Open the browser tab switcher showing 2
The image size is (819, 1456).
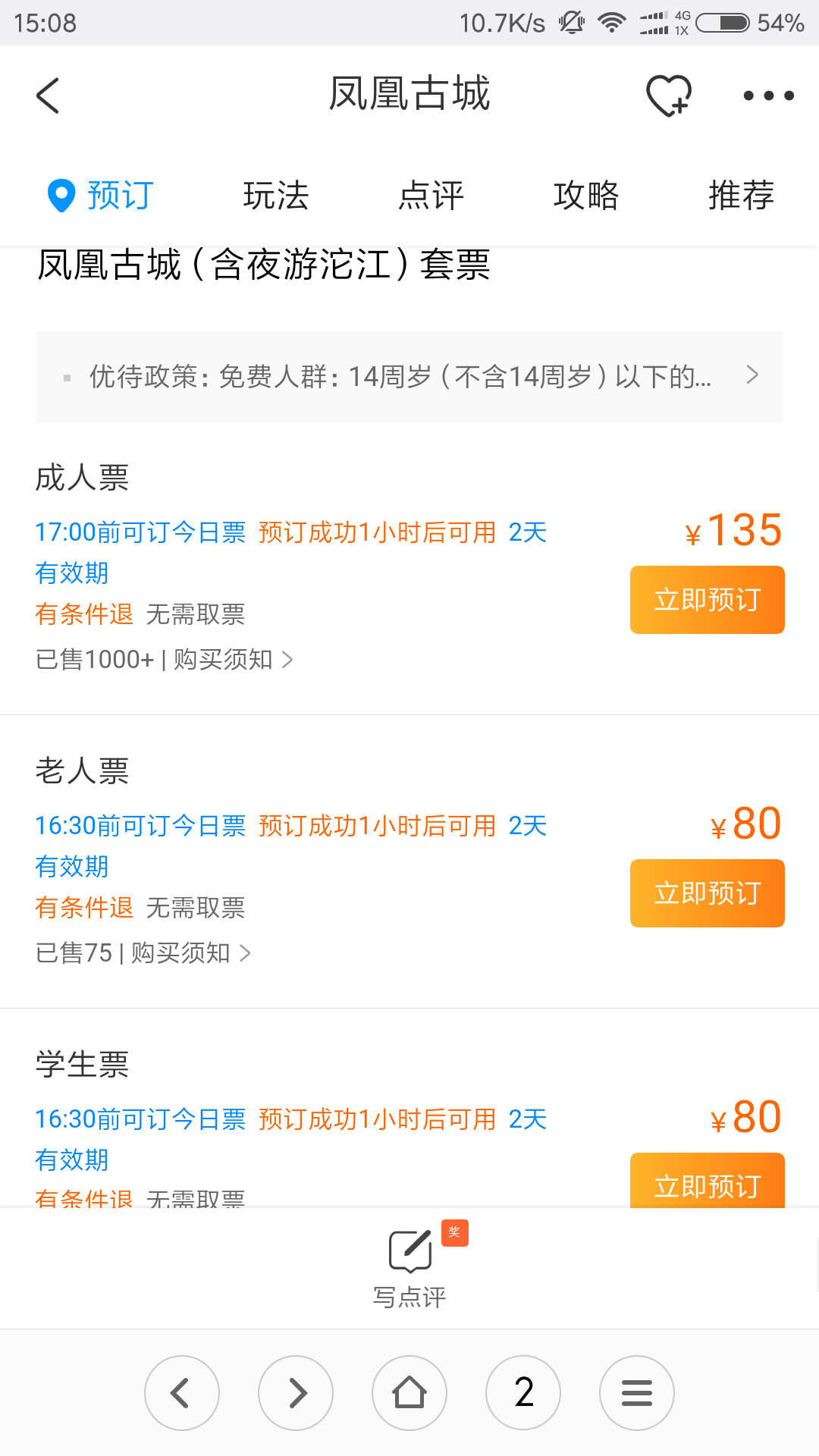click(523, 1393)
